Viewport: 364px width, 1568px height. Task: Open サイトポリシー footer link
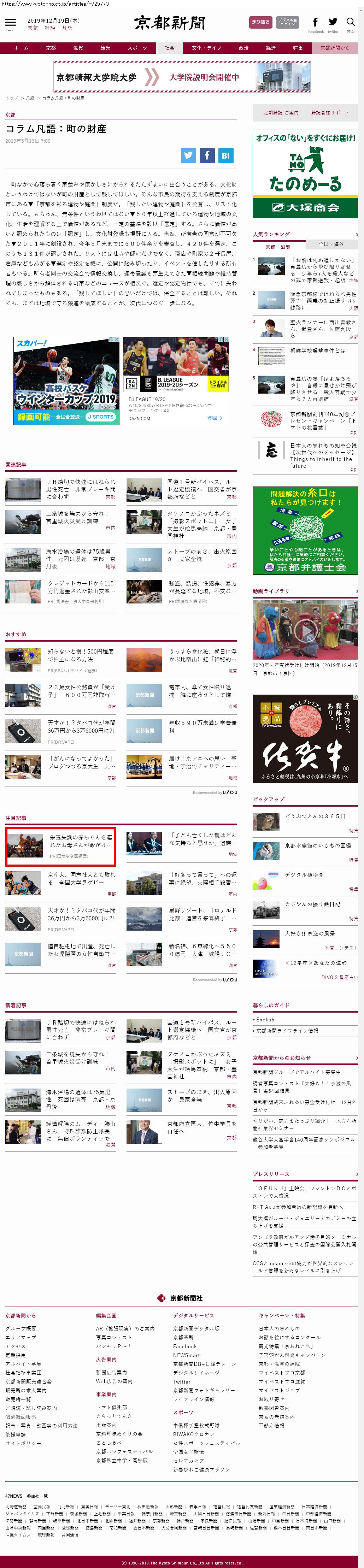[x=24, y=1443]
